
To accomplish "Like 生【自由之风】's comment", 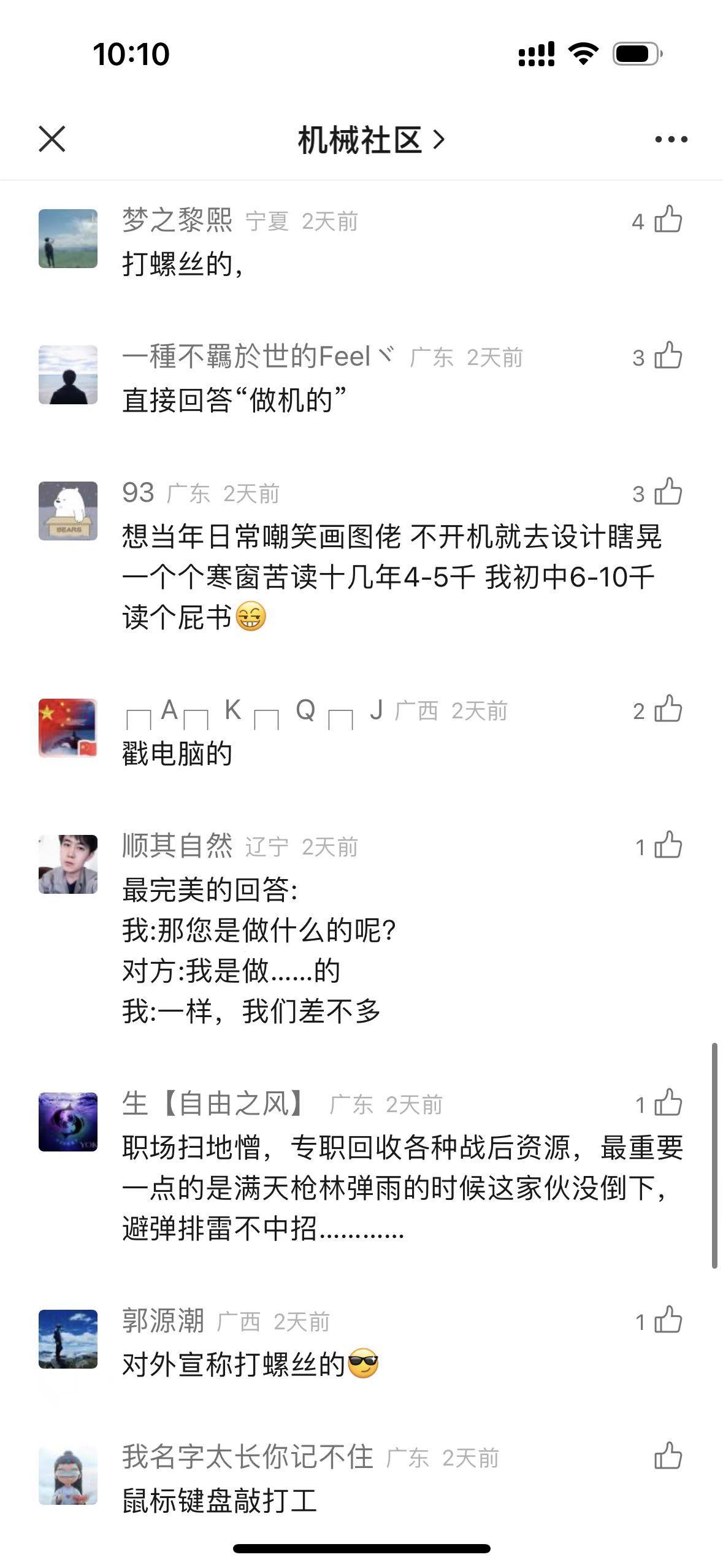I will click(x=667, y=1103).
